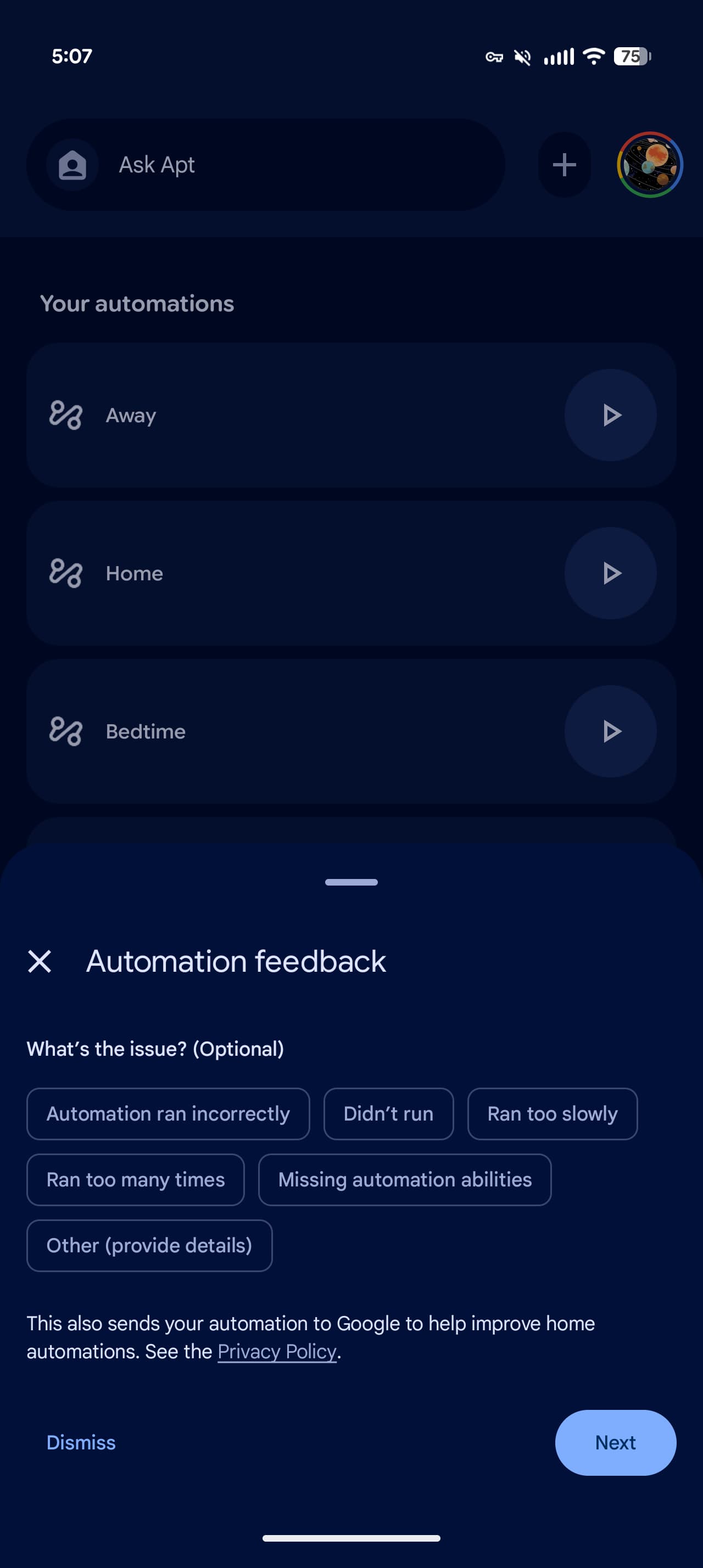
Task: Close the Automation feedback sheet
Action: [x=40, y=962]
